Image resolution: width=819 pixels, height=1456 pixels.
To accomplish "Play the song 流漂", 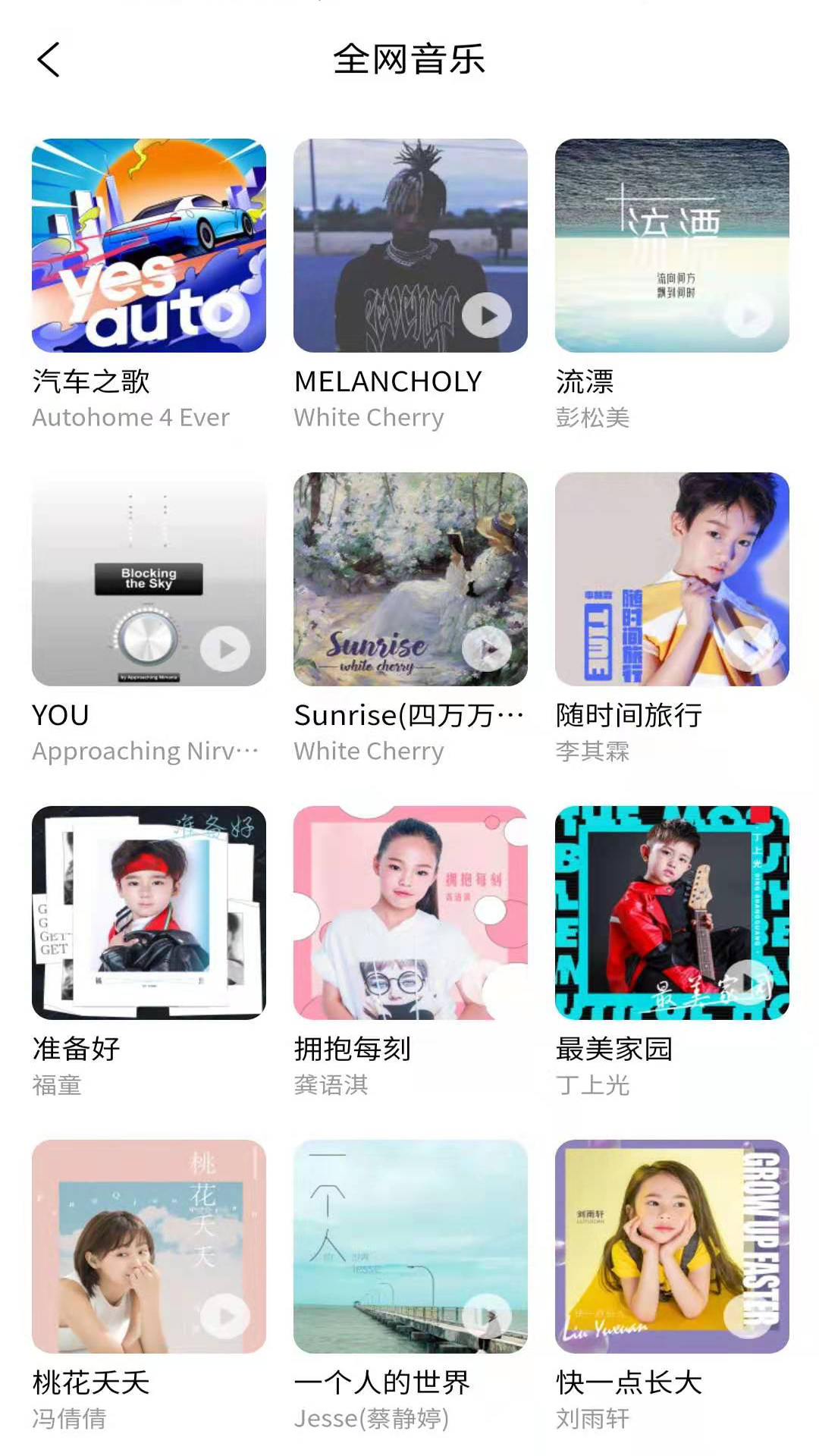I will 748,315.
